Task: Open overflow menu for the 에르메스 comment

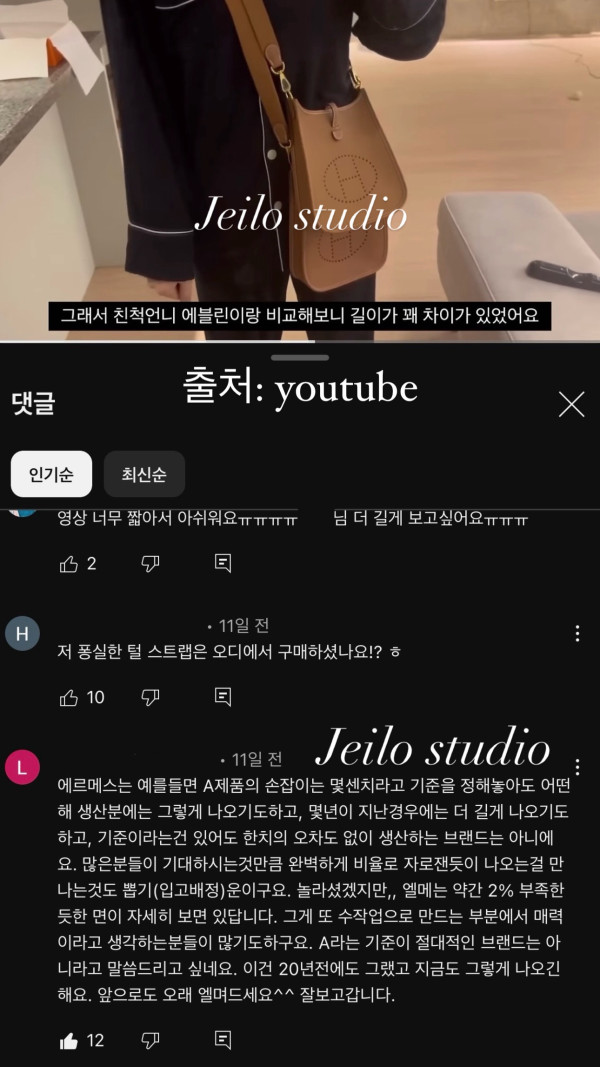Action: [x=577, y=767]
